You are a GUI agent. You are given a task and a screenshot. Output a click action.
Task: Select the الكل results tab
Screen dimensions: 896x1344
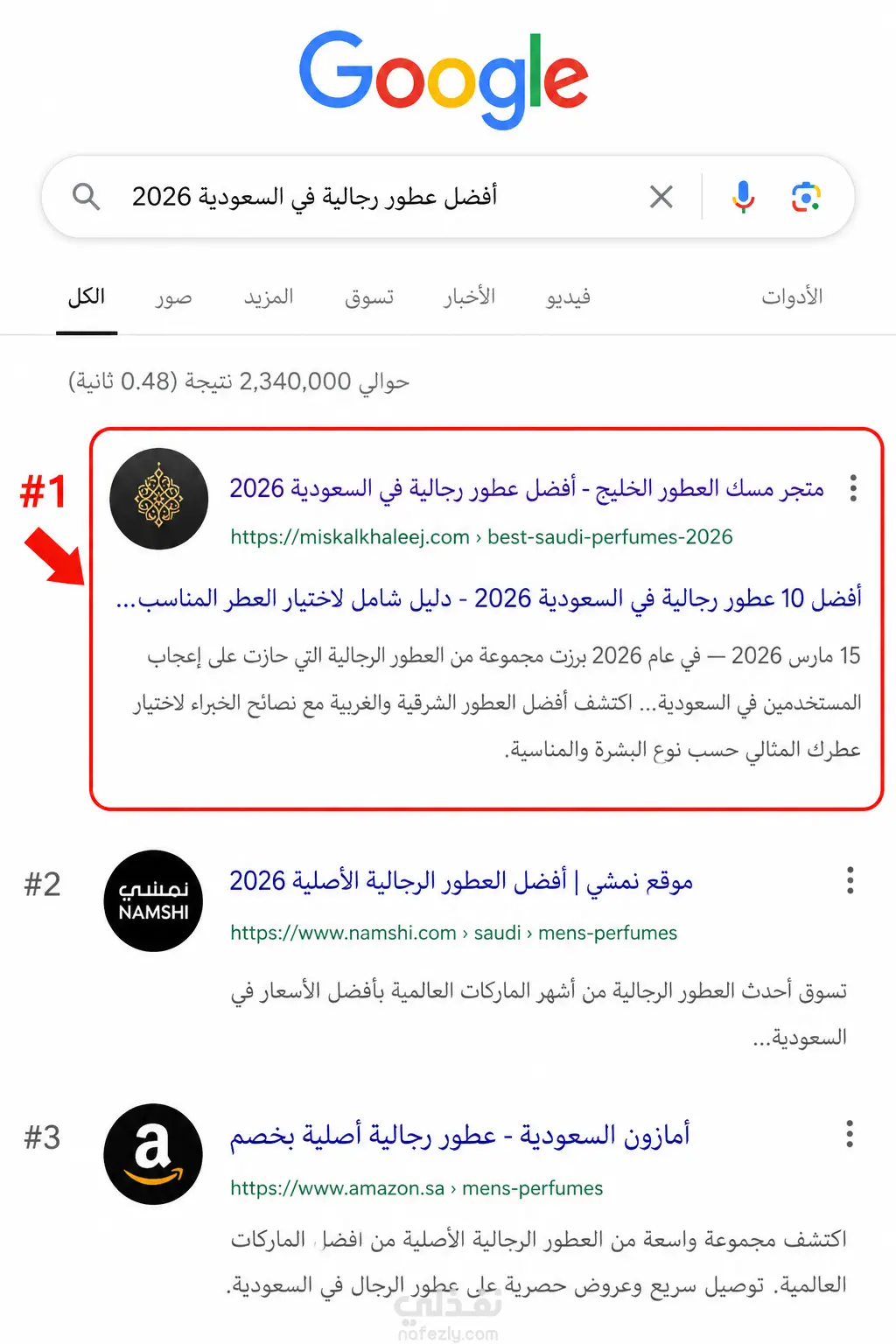[87, 297]
